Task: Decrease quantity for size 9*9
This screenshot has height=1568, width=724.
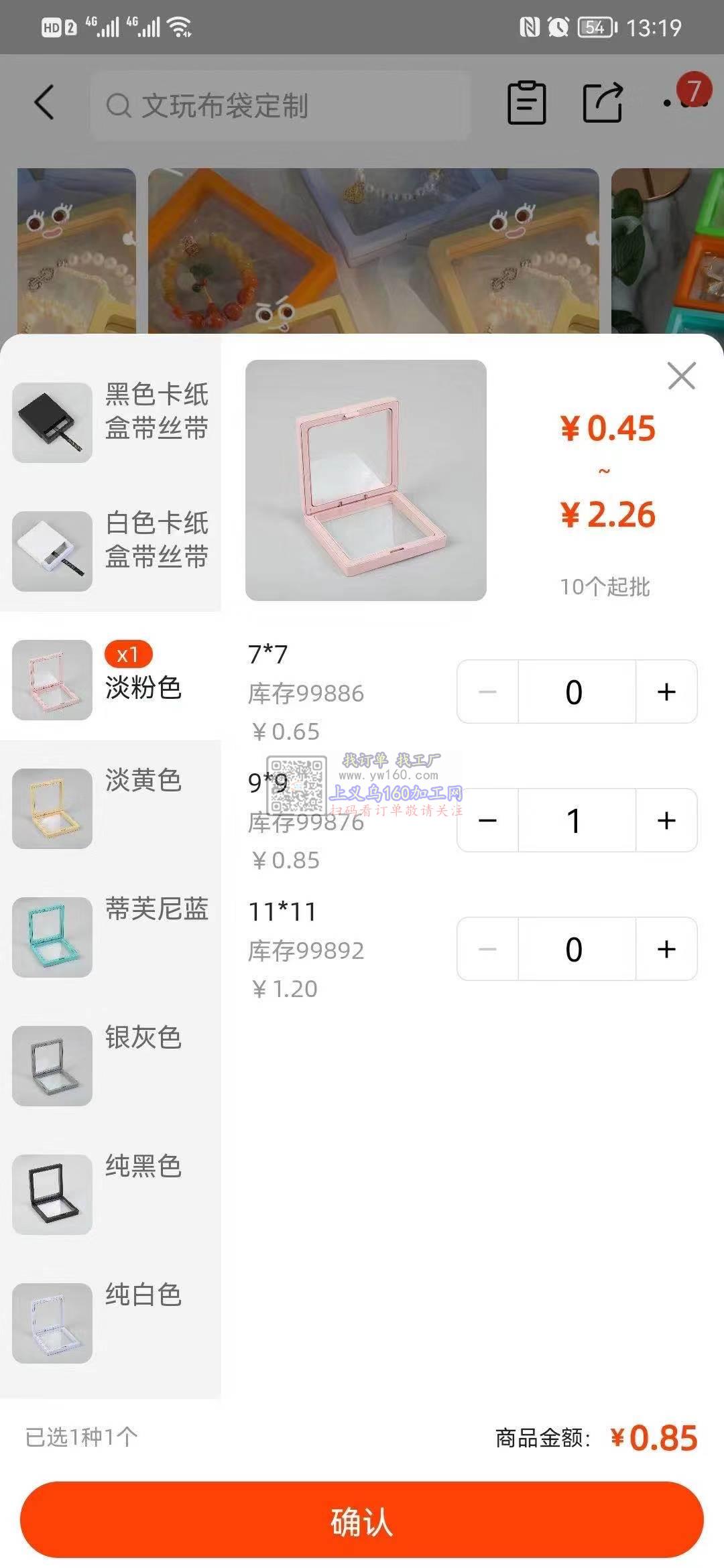Action: pyautogui.click(x=487, y=820)
